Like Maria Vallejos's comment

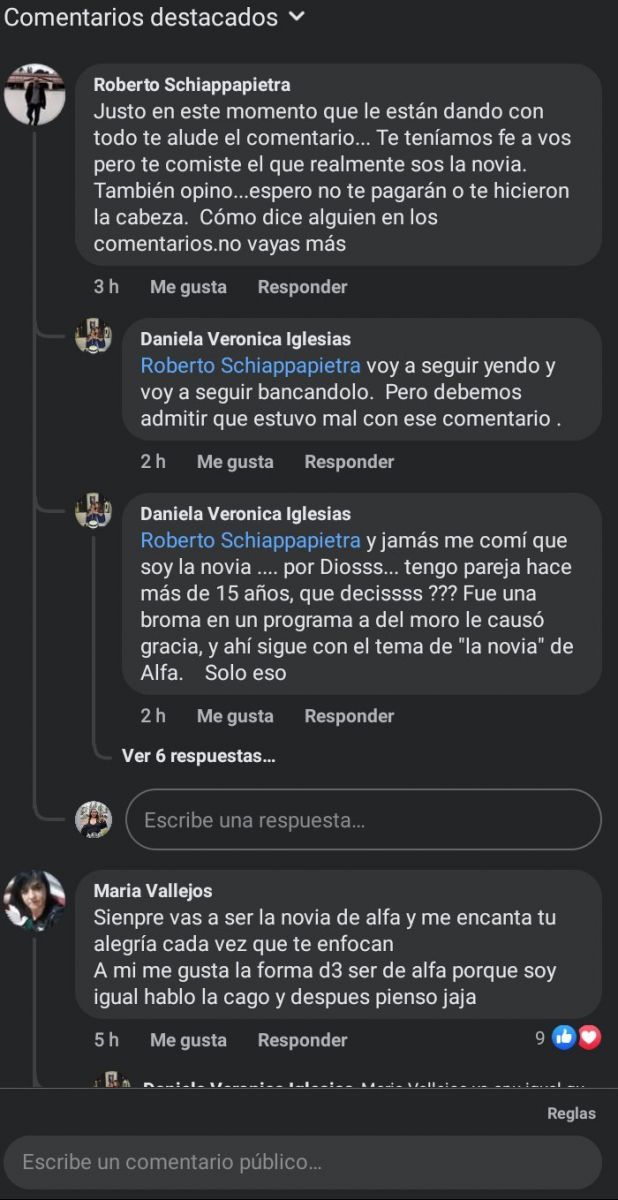point(188,1040)
